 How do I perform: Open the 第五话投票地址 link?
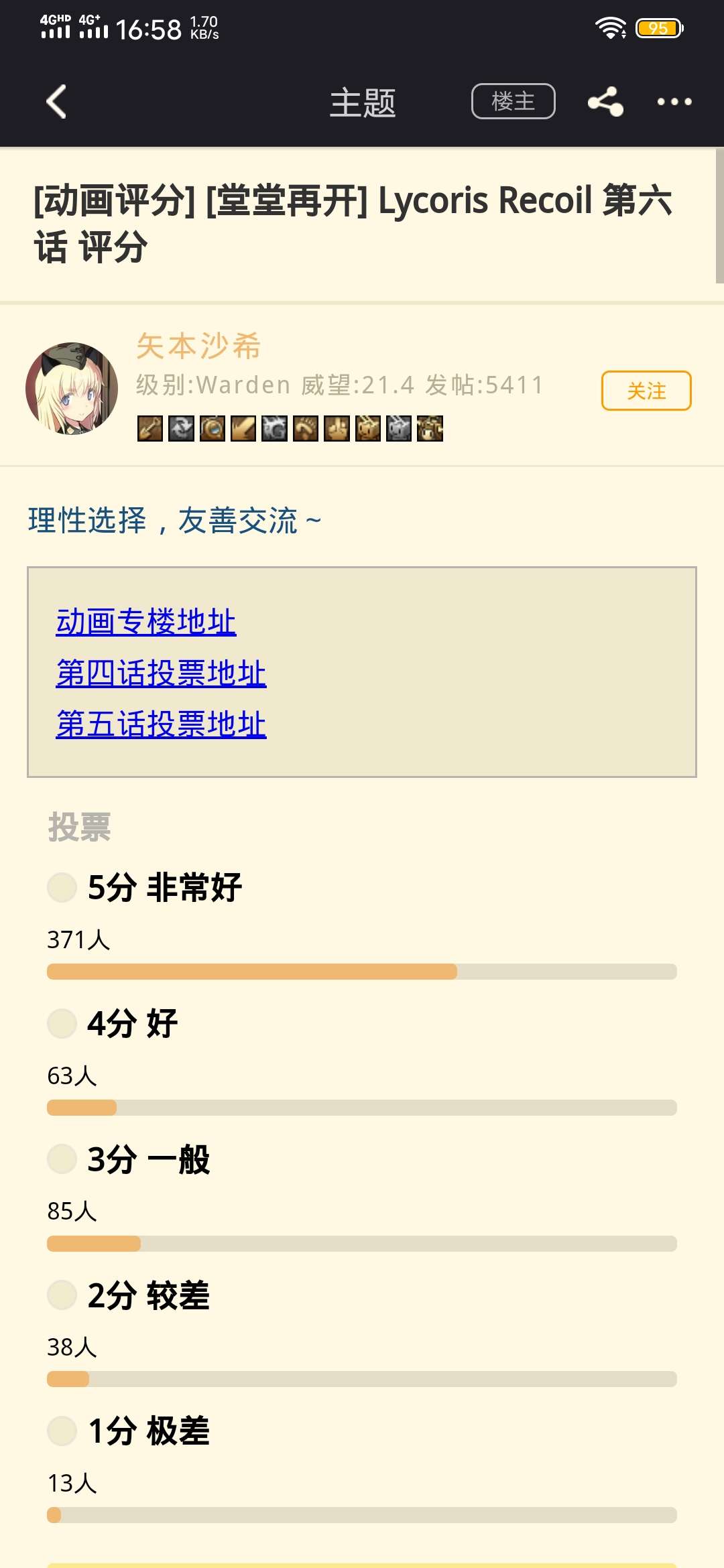point(161,724)
